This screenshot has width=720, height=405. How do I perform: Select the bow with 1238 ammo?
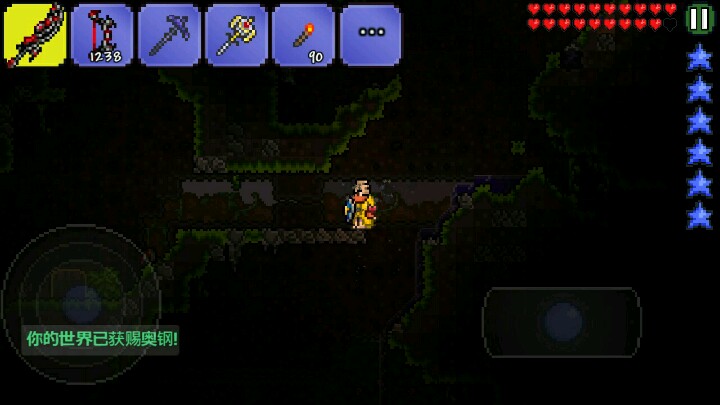click(x=102, y=35)
